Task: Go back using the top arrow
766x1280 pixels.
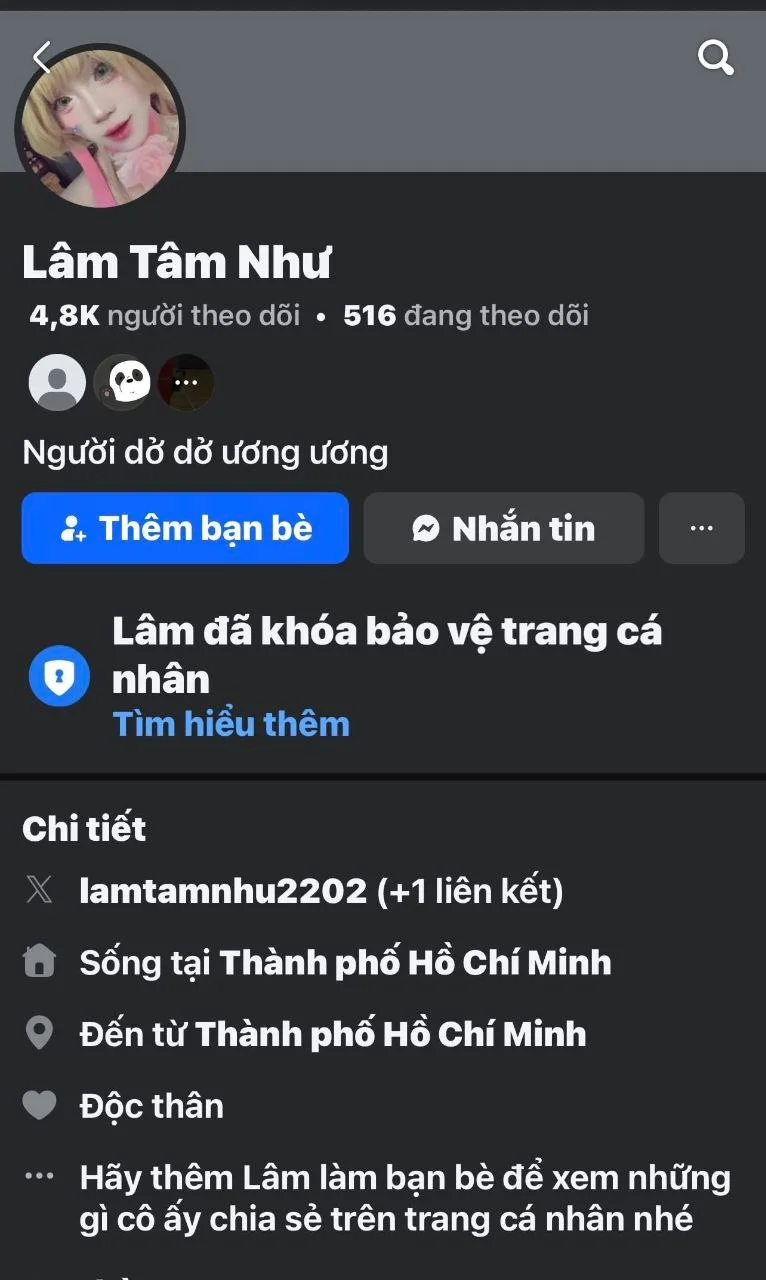Action: (x=41, y=58)
